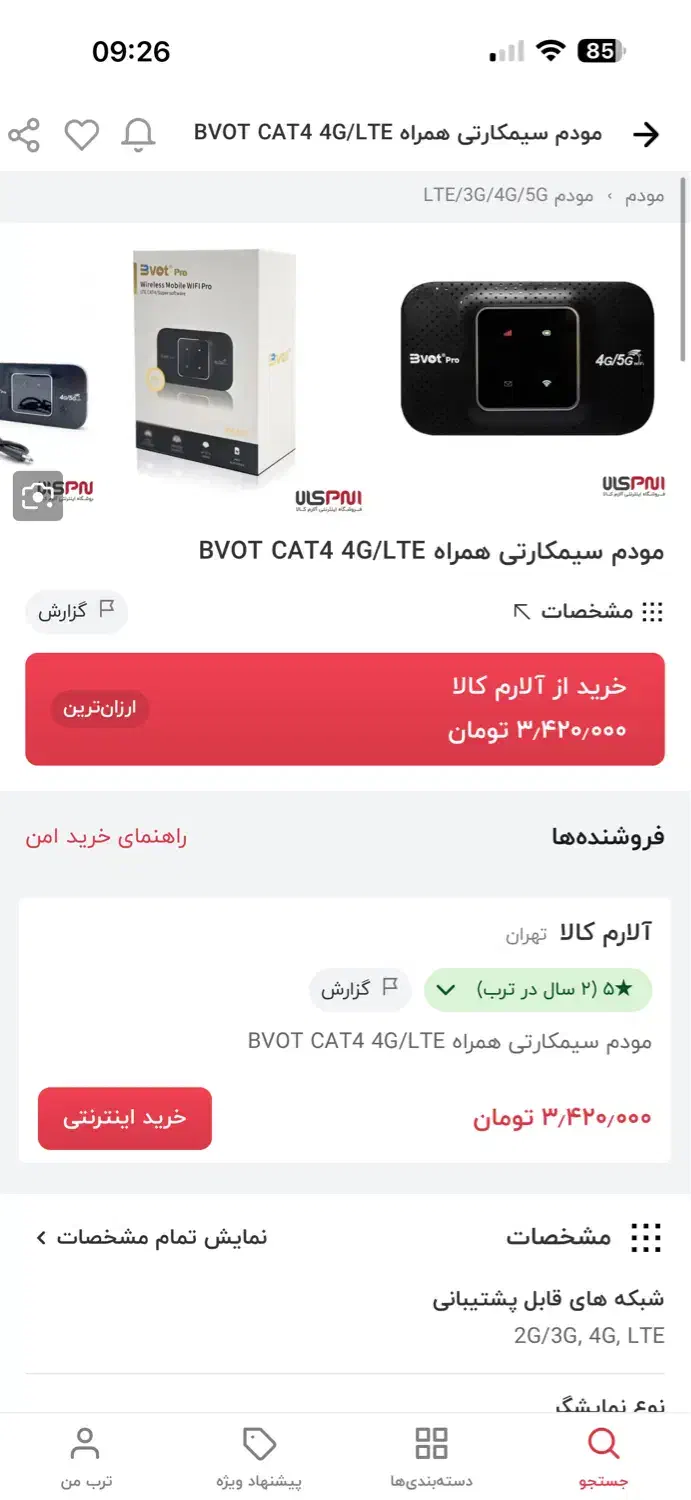Tap the گزارش button under product title
691x1500 pixels.
(77, 612)
